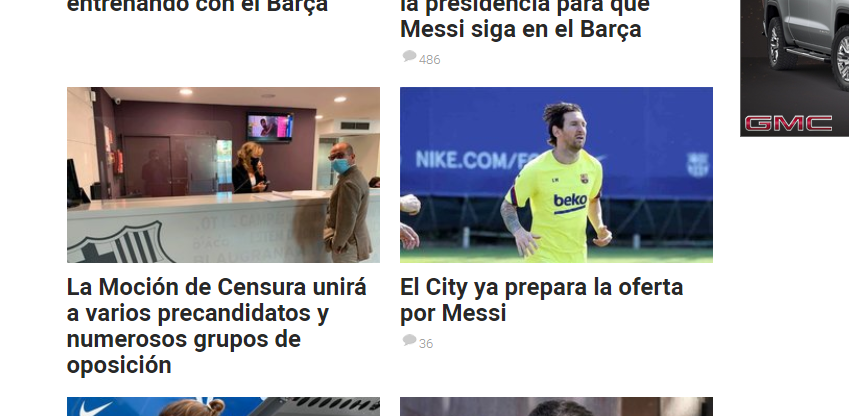Open headline 'entrenando con el Barça'
Image resolution: width=849 pixels, height=416 pixels.
click(x=197, y=8)
